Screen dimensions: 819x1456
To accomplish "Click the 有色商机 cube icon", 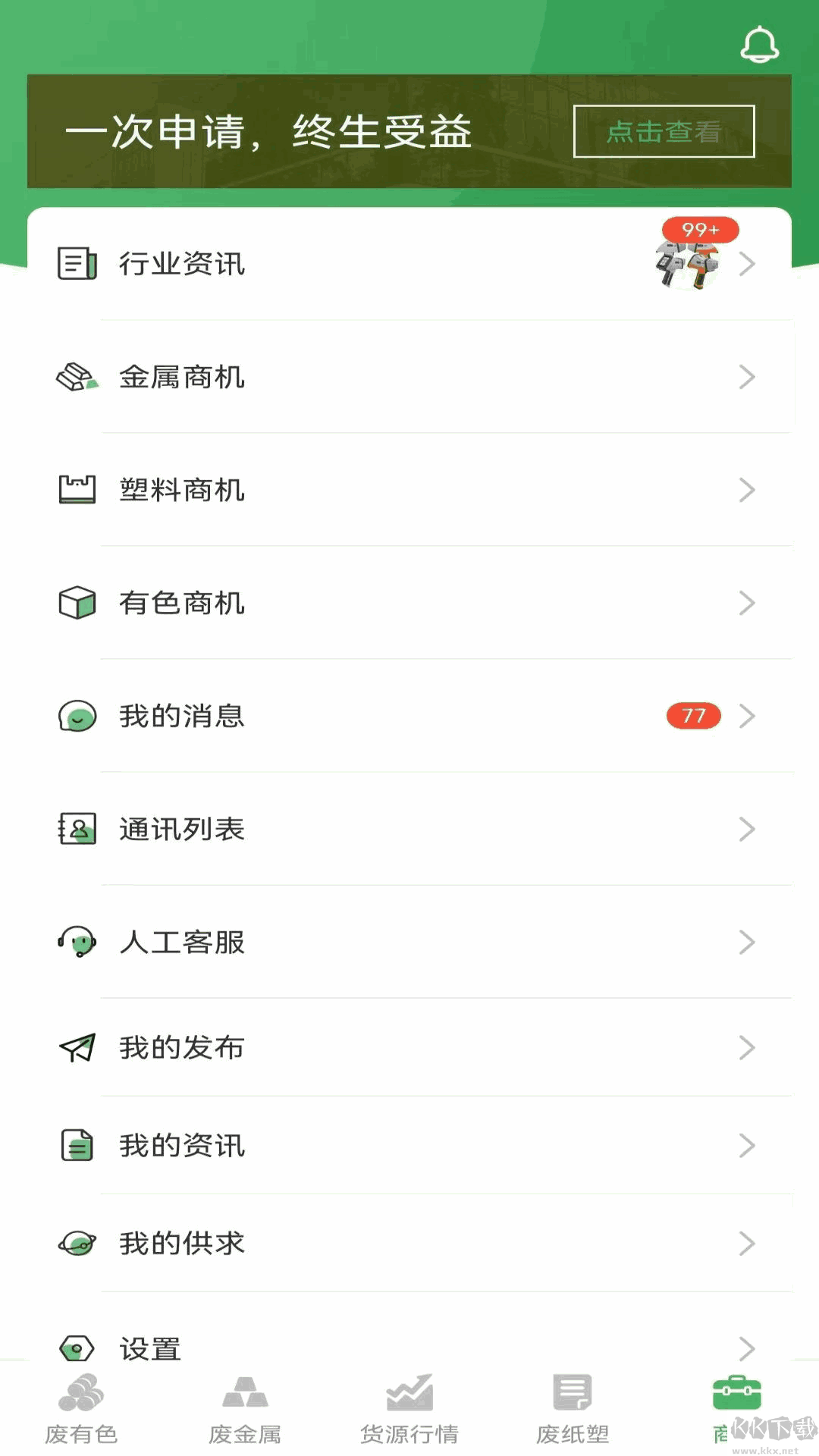I will (x=76, y=604).
